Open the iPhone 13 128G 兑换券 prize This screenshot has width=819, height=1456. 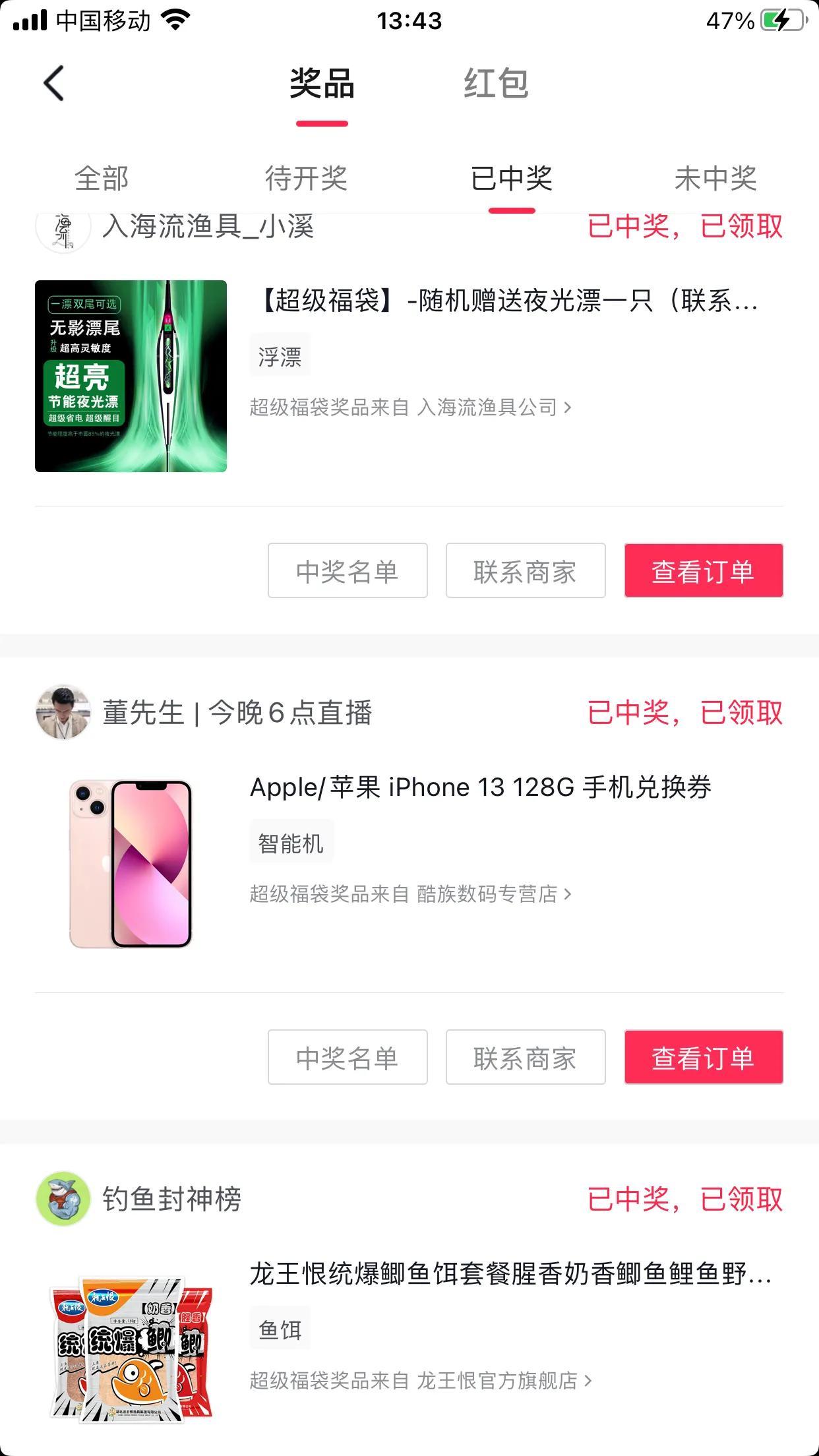point(480,787)
